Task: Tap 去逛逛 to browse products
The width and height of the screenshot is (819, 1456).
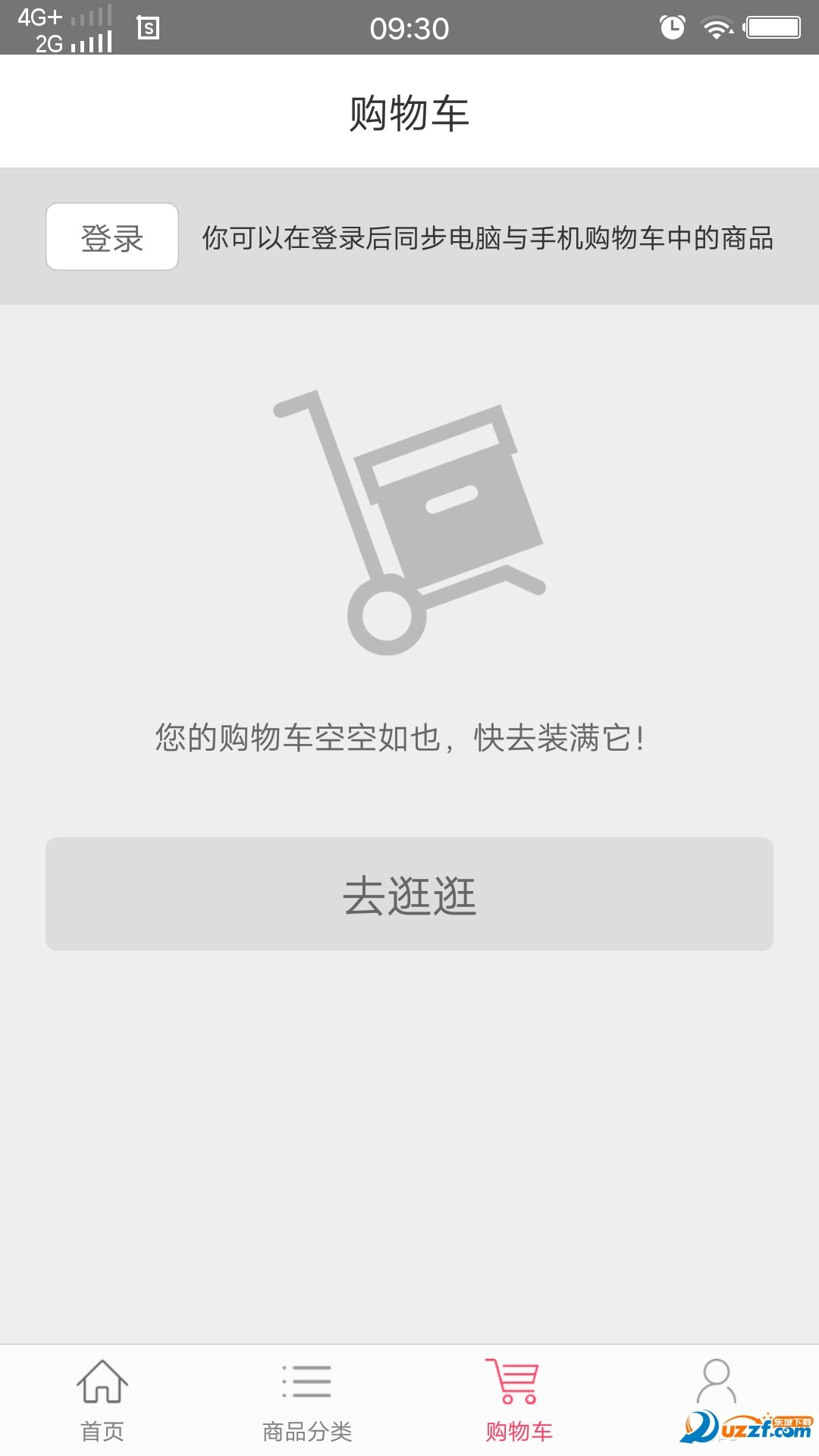Action: (x=409, y=894)
